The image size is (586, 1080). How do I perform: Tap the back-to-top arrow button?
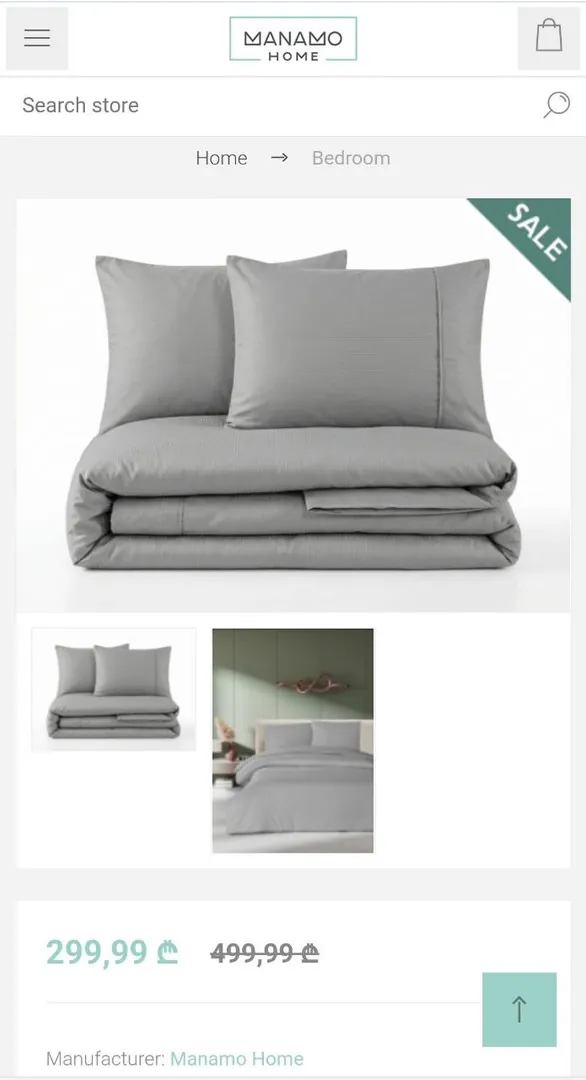[x=519, y=1009]
